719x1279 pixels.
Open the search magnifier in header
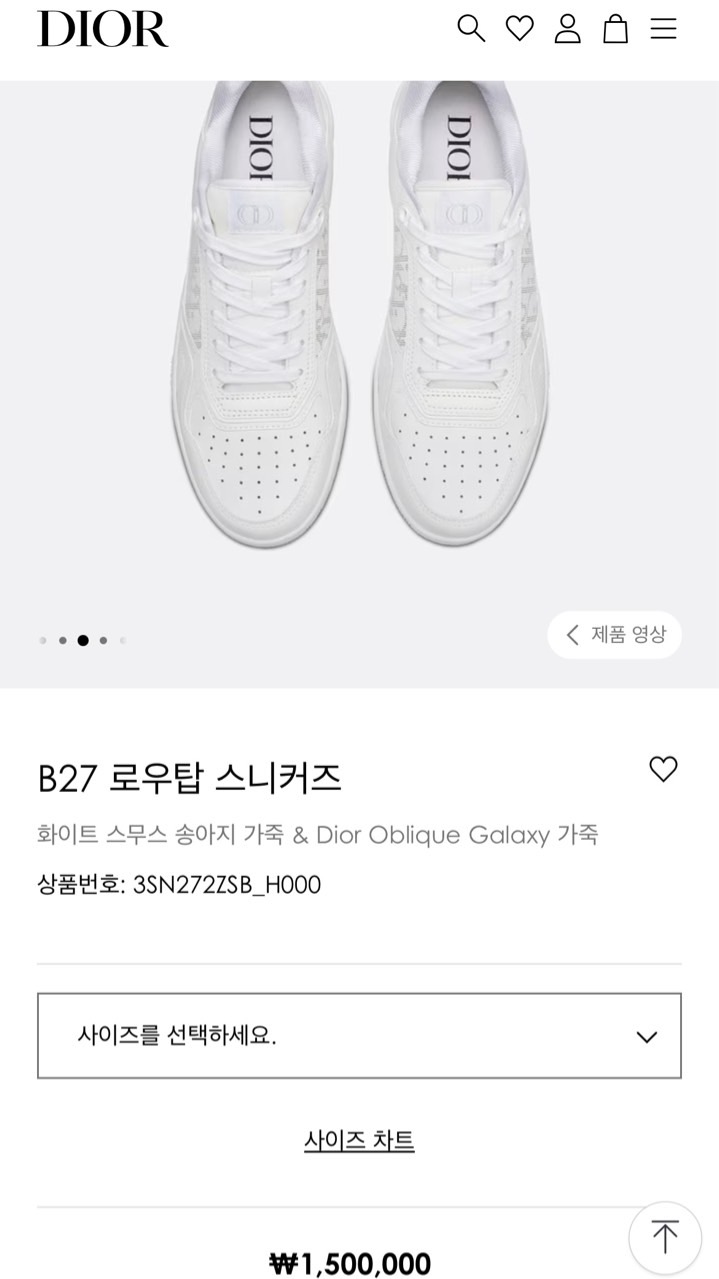pos(471,28)
